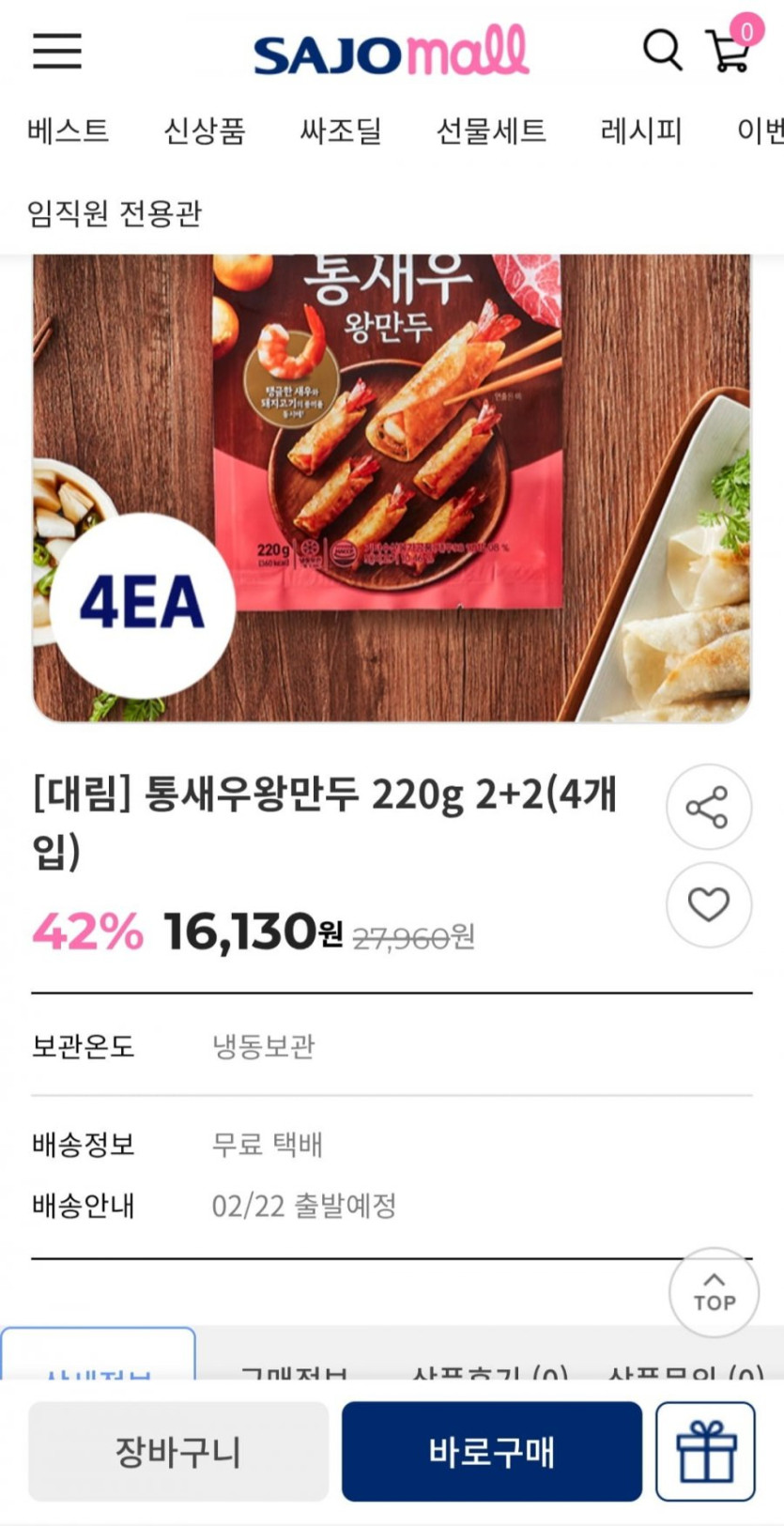Open the hamburger menu

57,51
